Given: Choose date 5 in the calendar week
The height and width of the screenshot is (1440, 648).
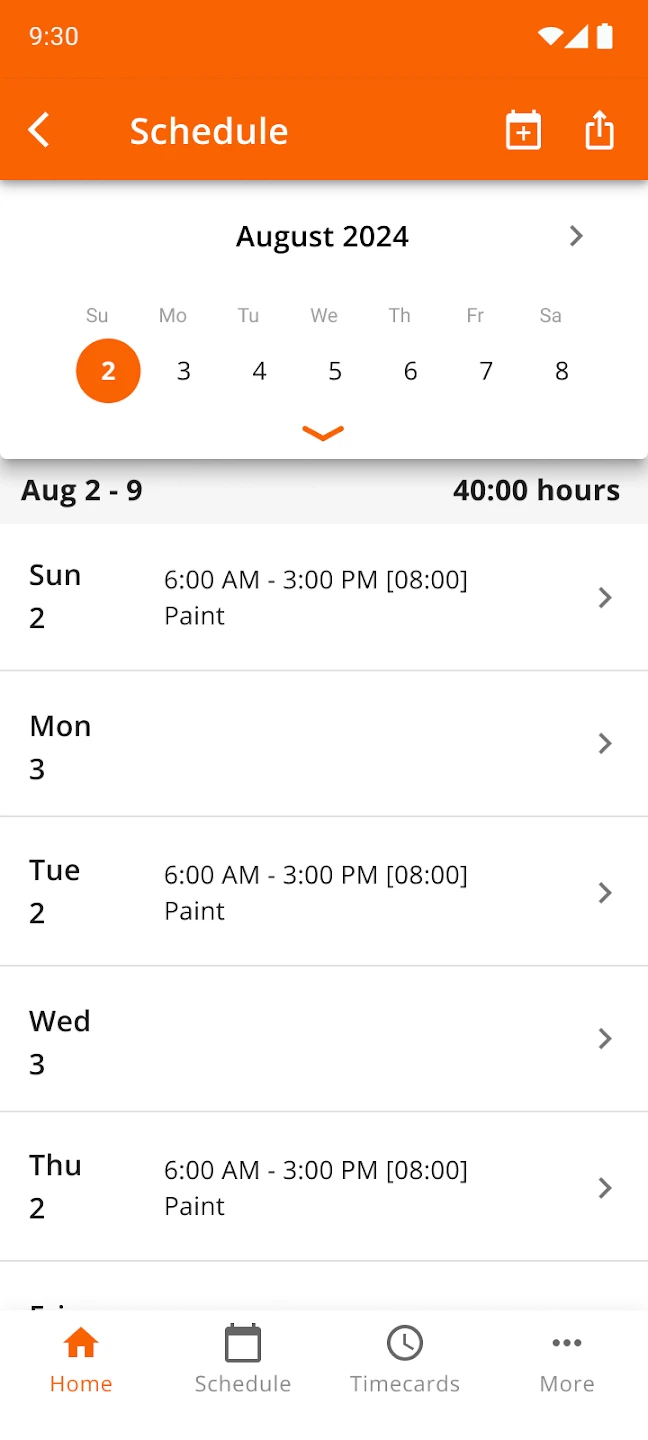Looking at the screenshot, I should (x=335, y=371).
